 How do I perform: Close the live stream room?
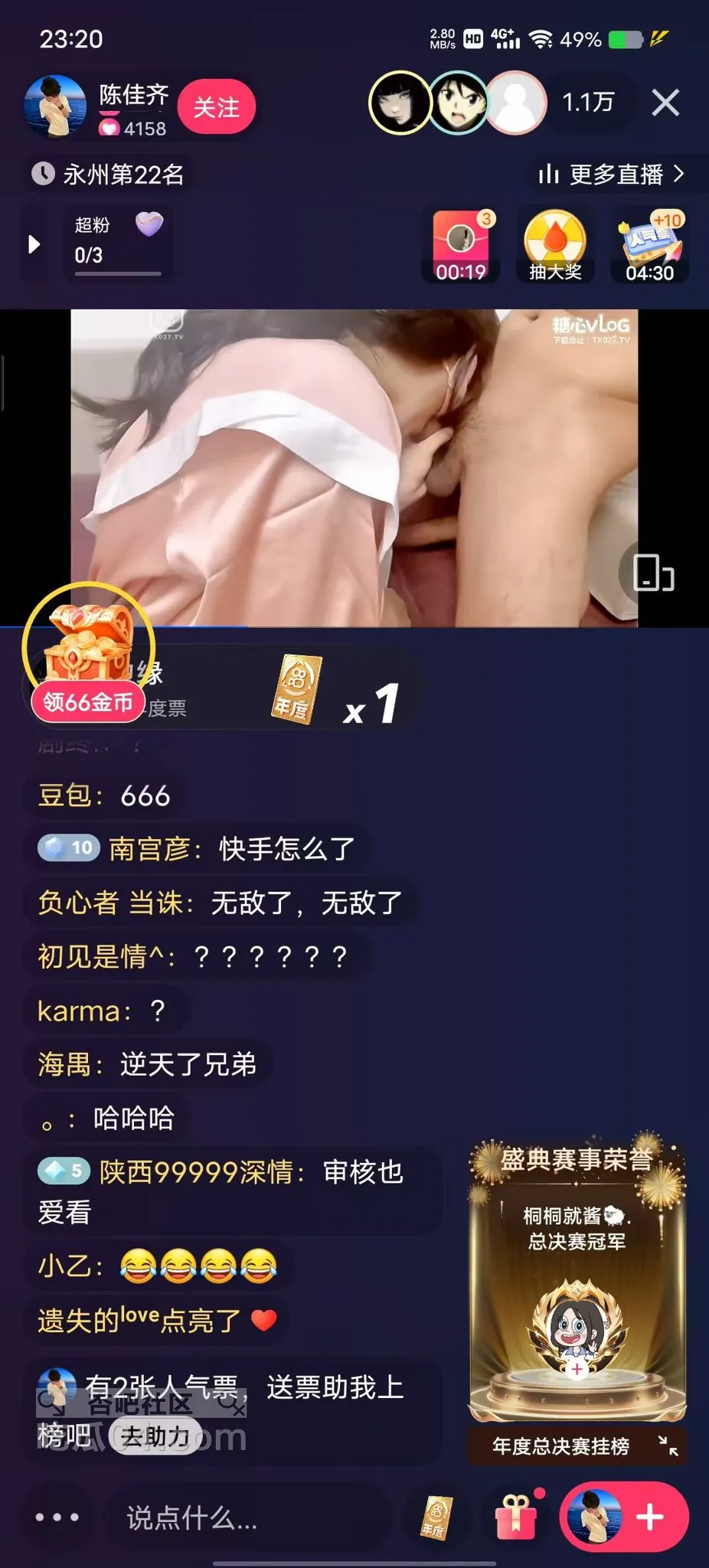[665, 103]
